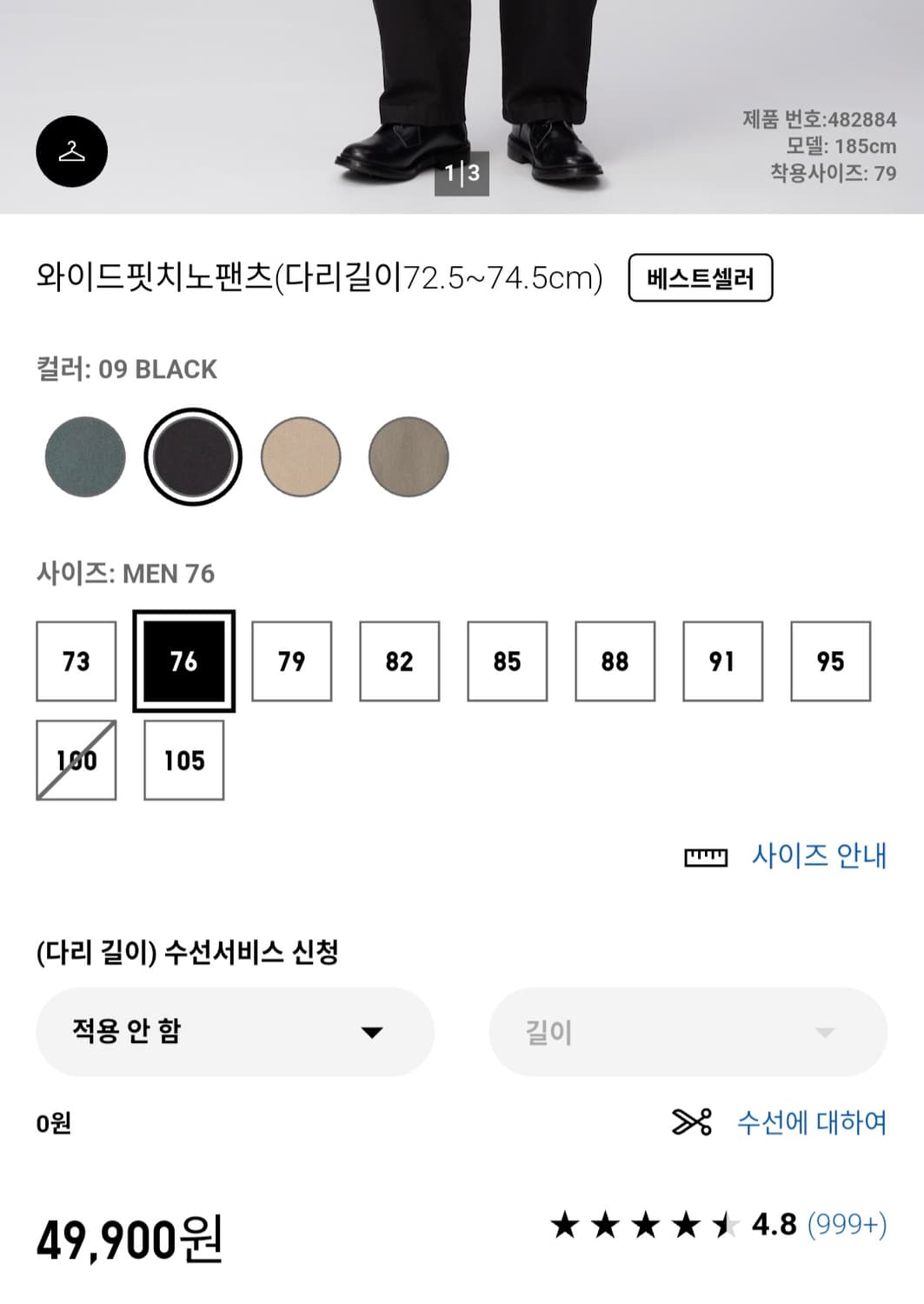Click the 베스트셀러 badge
Viewport: 924px width, 1304px height.
pos(701,278)
